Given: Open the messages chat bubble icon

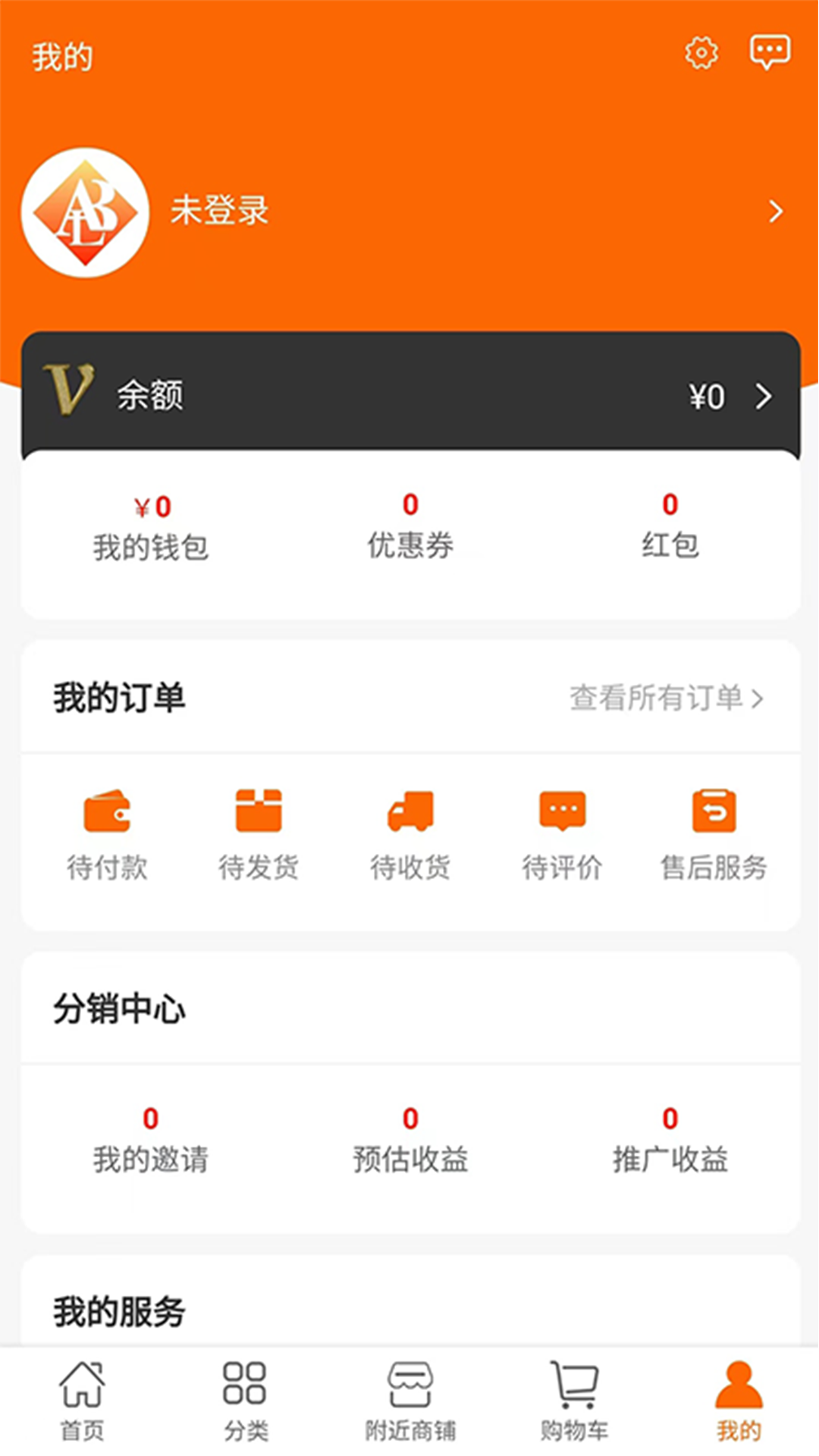Looking at the screenshot, I should 770,53.
